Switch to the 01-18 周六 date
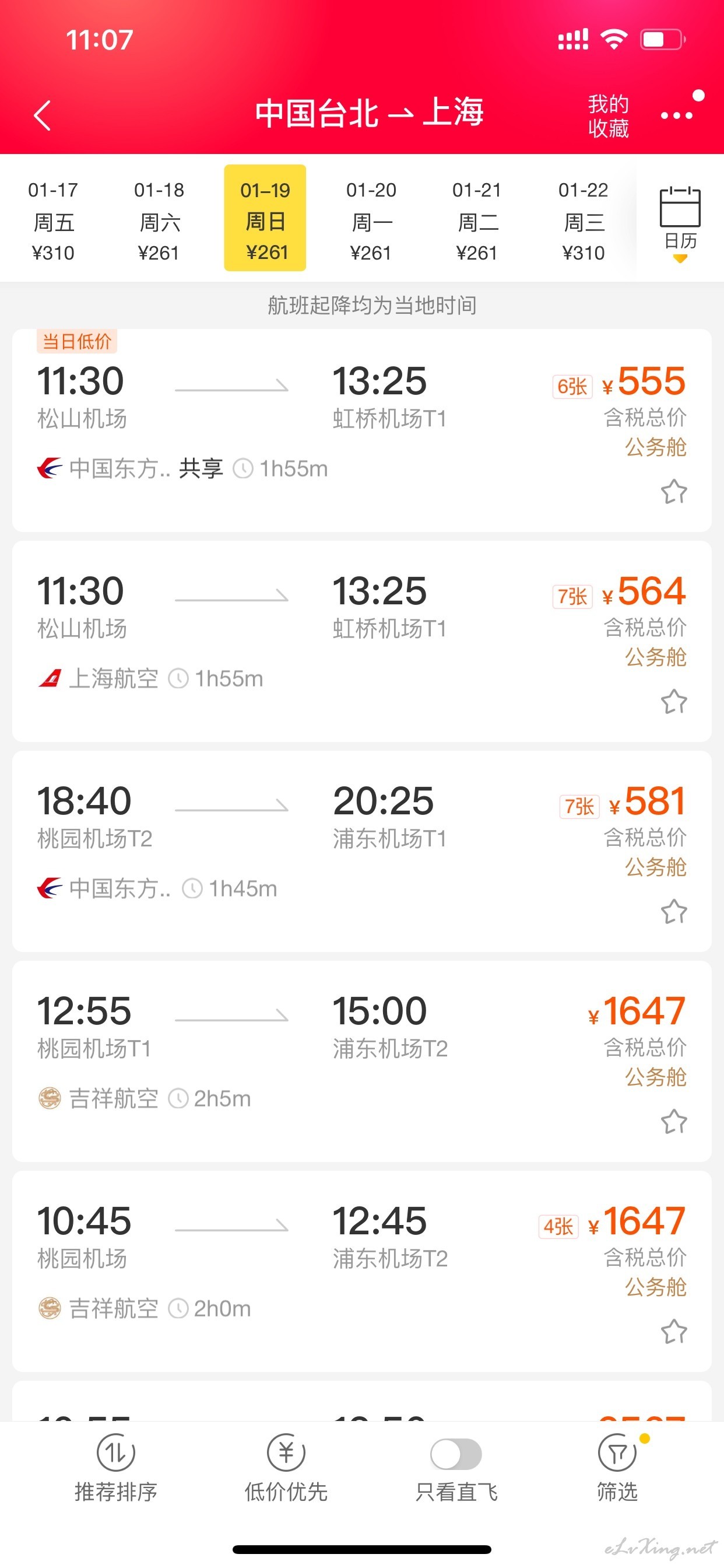Image resolution: width=724 pixels, height=1568 pixels. (159, 220)
